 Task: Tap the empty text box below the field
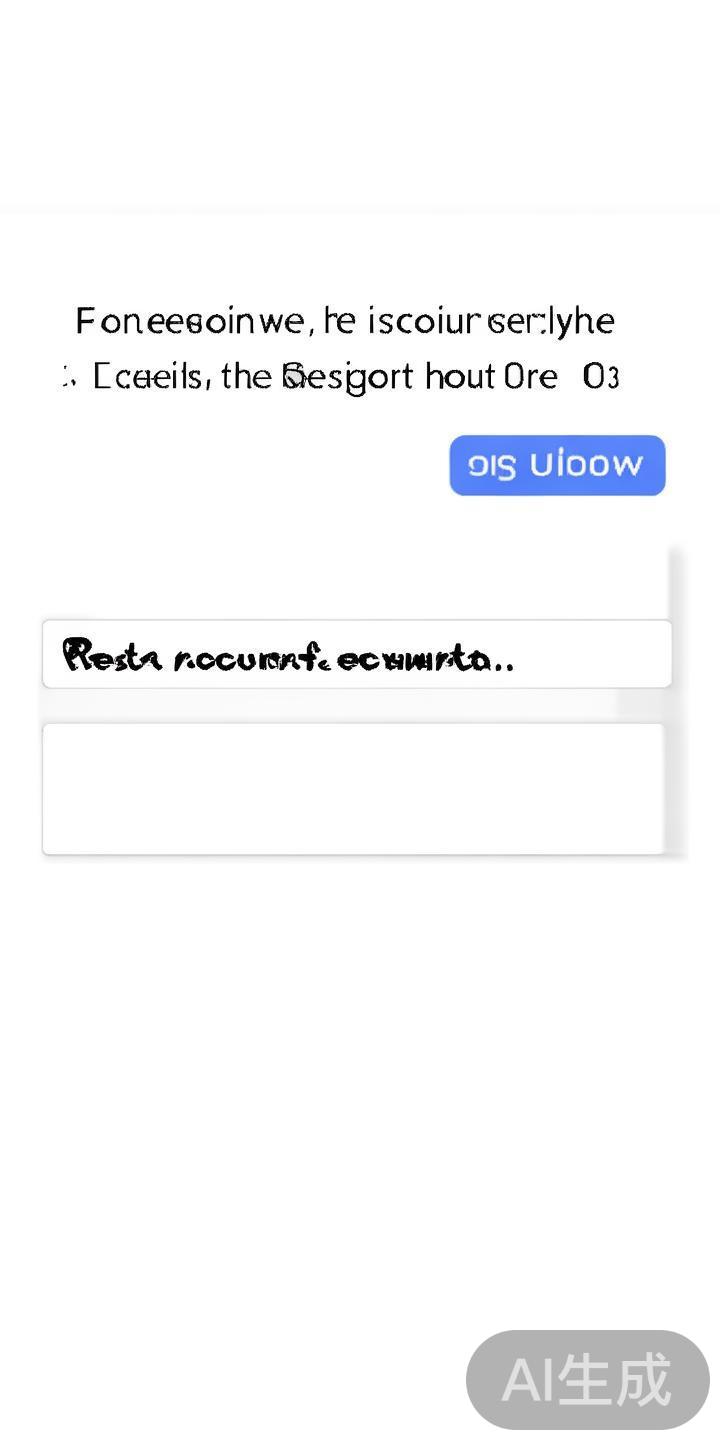pyautogui.click(x=353, y=788)
